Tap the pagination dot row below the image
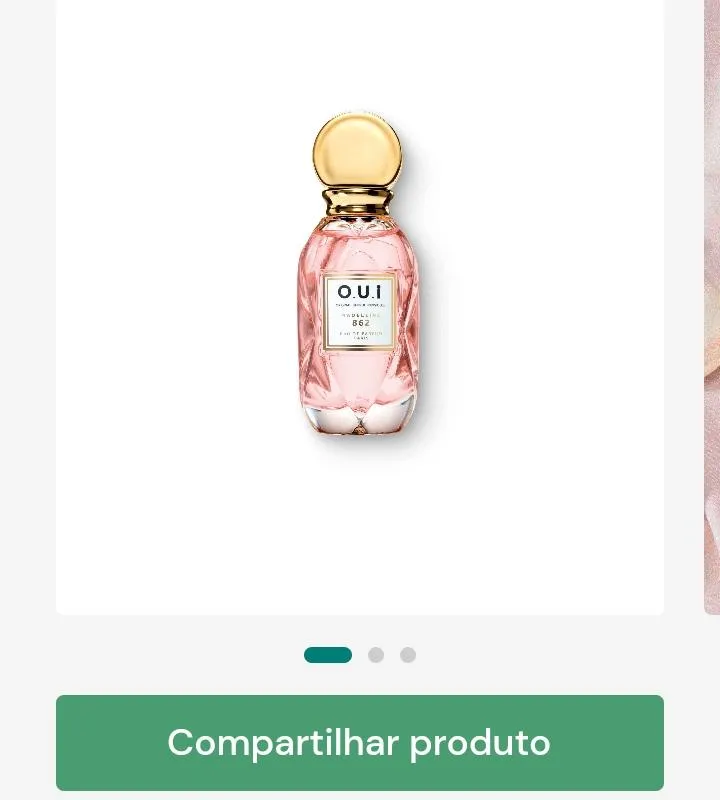 coord(368,655)
